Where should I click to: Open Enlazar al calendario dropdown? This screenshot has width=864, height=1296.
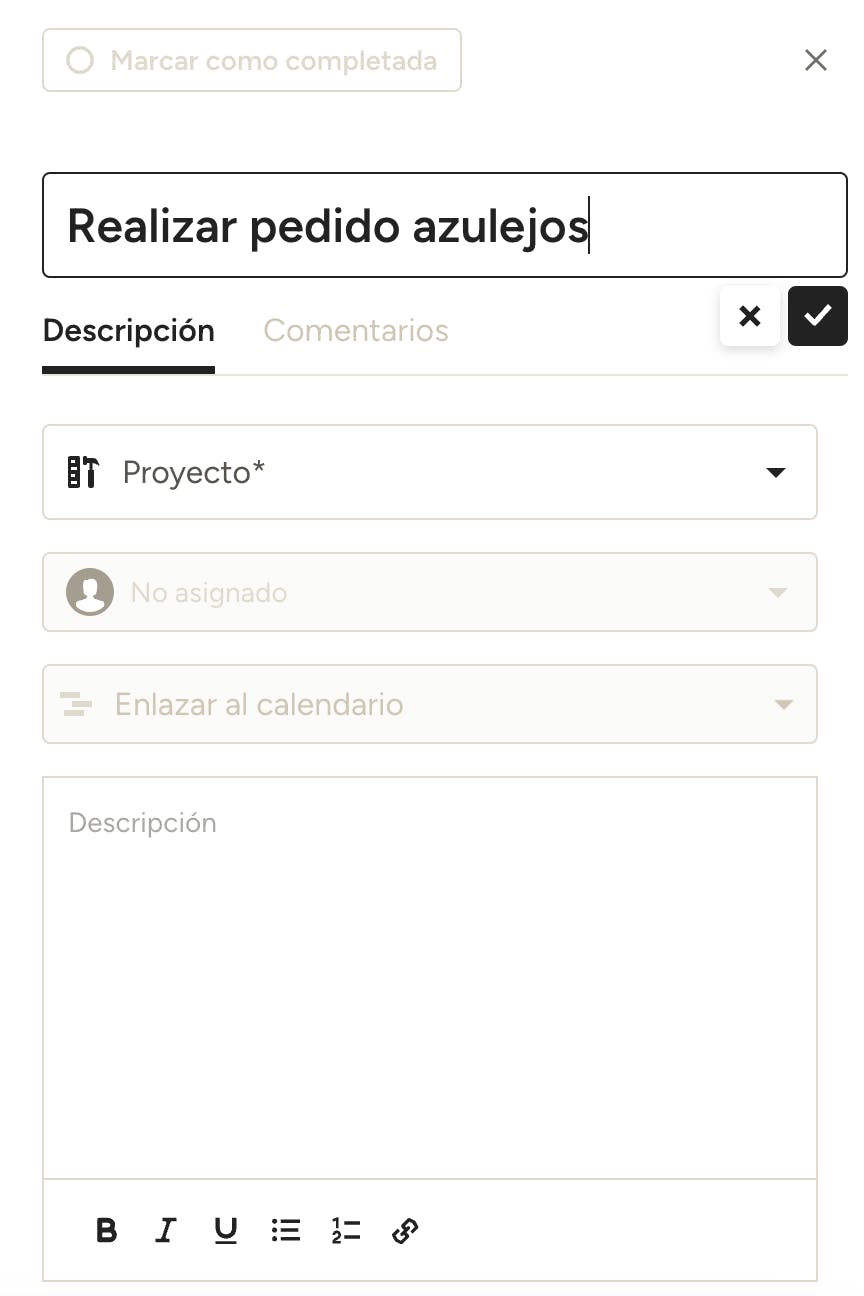click(430, 704)
